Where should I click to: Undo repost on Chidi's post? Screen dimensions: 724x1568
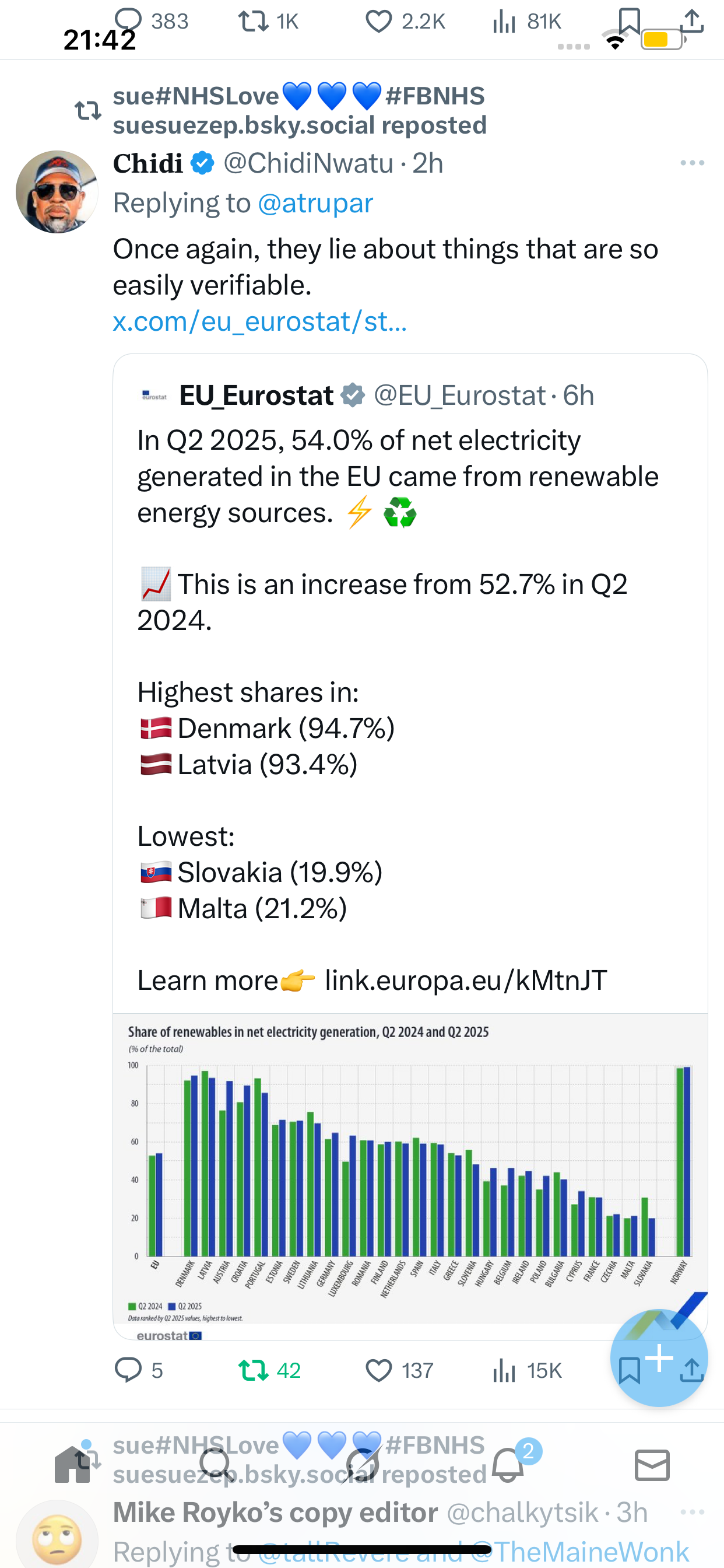[x=254, y=1370]
